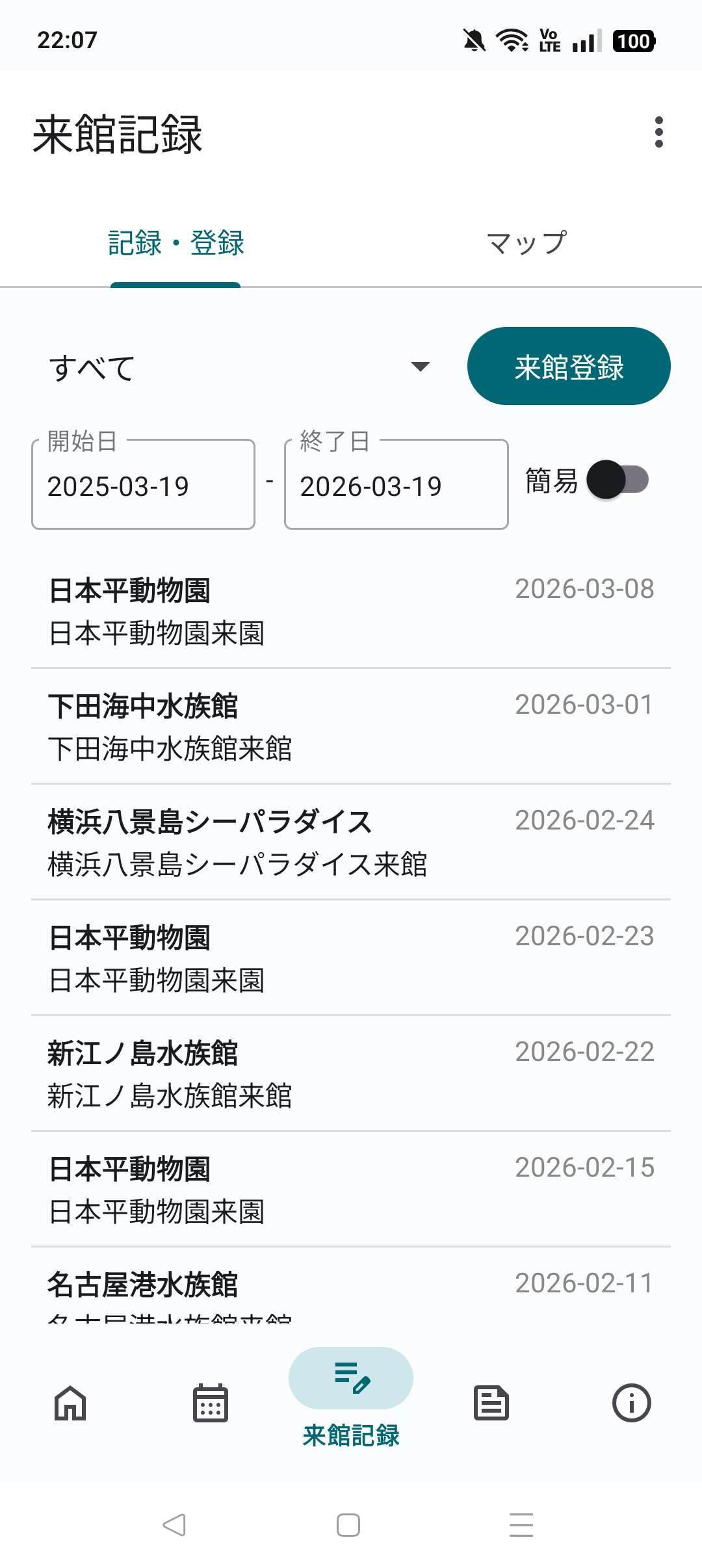Open the document notes icon

pos(491,1402)
